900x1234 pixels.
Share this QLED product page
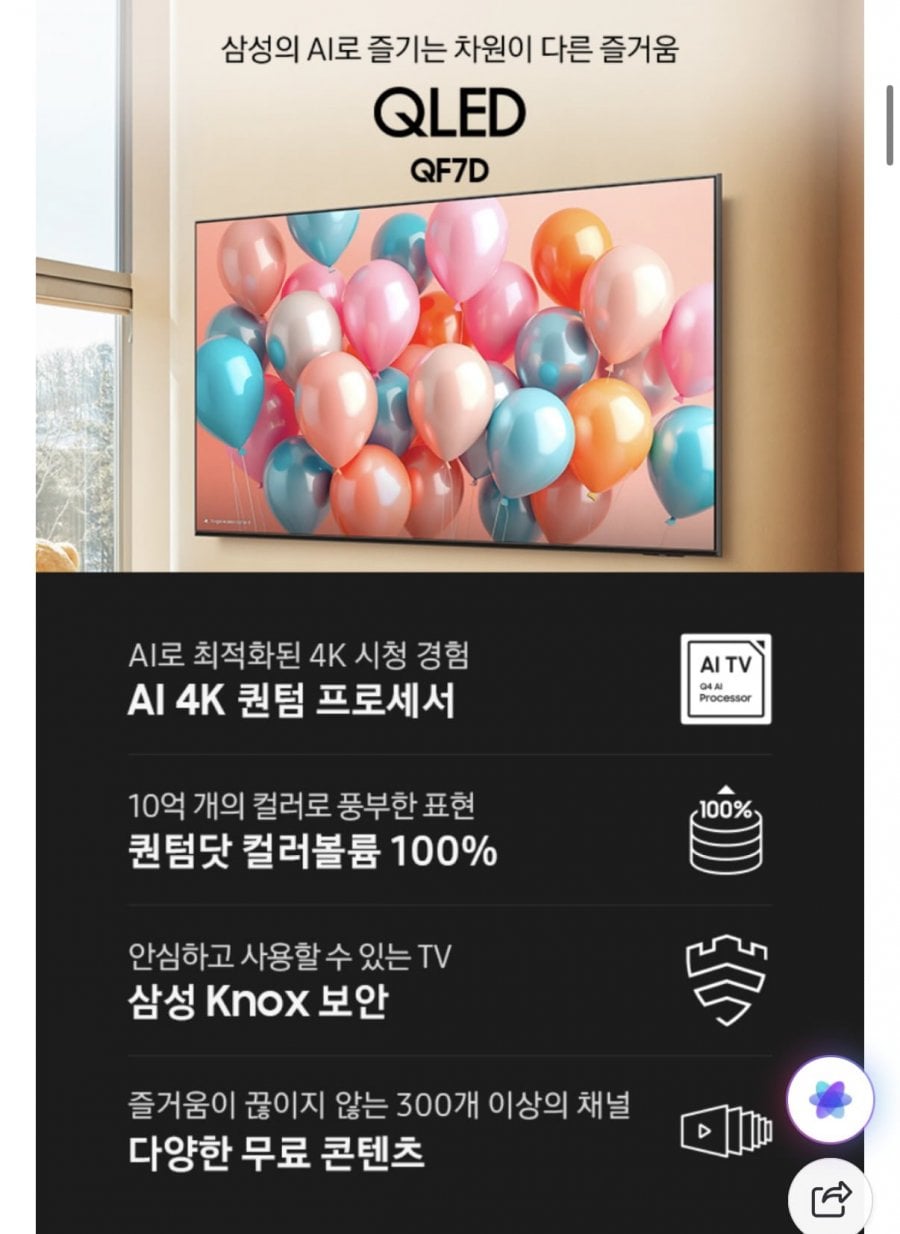(x=831, y=1198)
